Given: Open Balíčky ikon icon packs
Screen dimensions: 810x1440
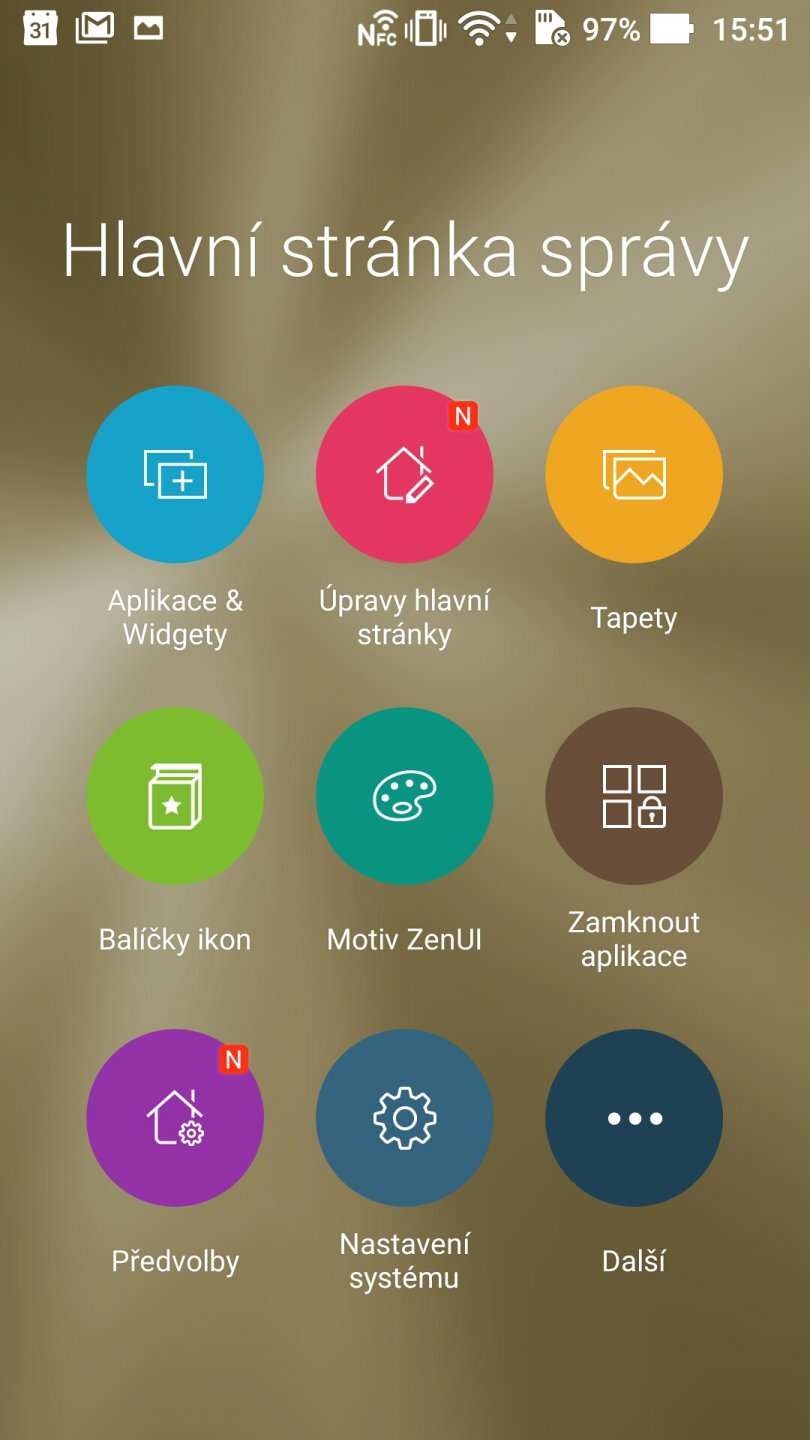Looking at the screenshot, I should 175,797.
